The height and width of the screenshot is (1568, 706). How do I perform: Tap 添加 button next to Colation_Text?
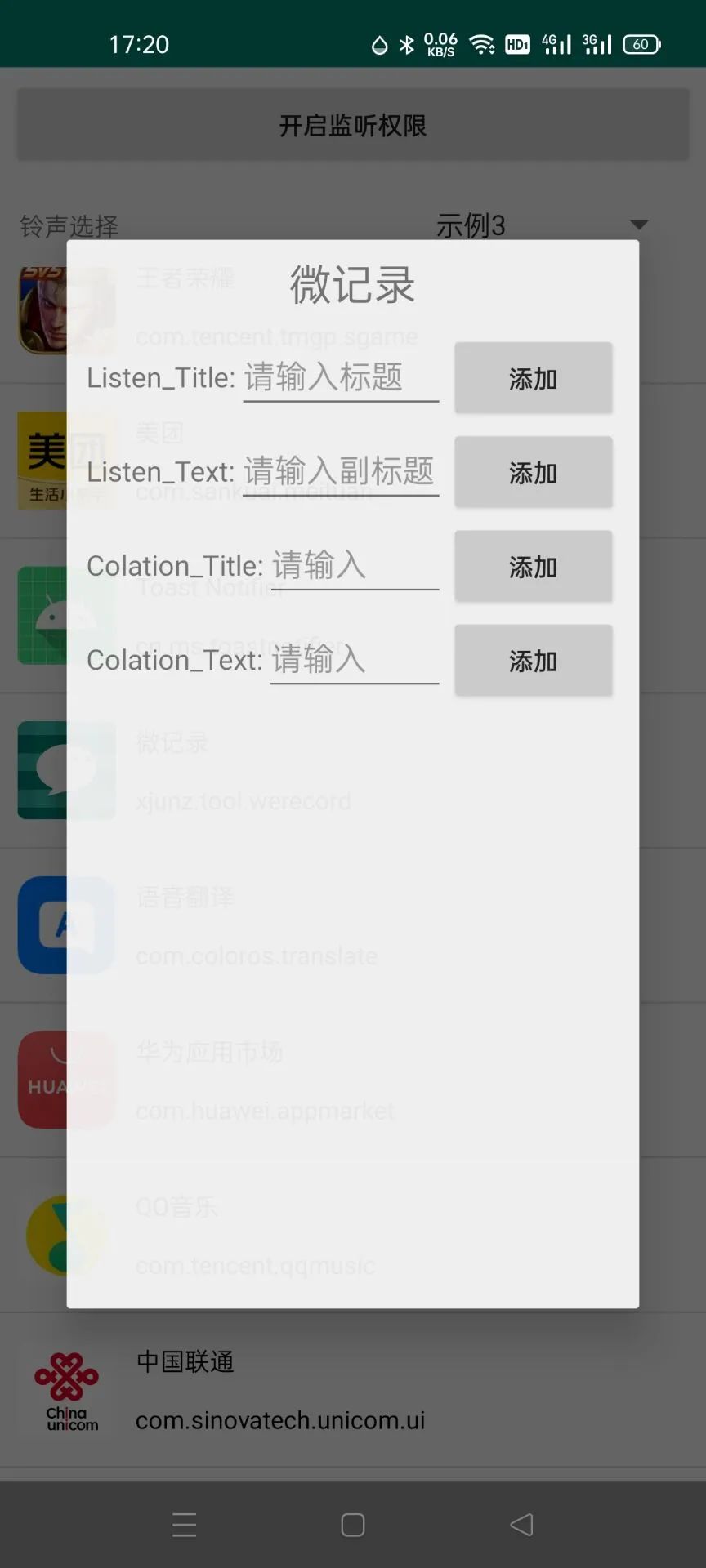533,660
